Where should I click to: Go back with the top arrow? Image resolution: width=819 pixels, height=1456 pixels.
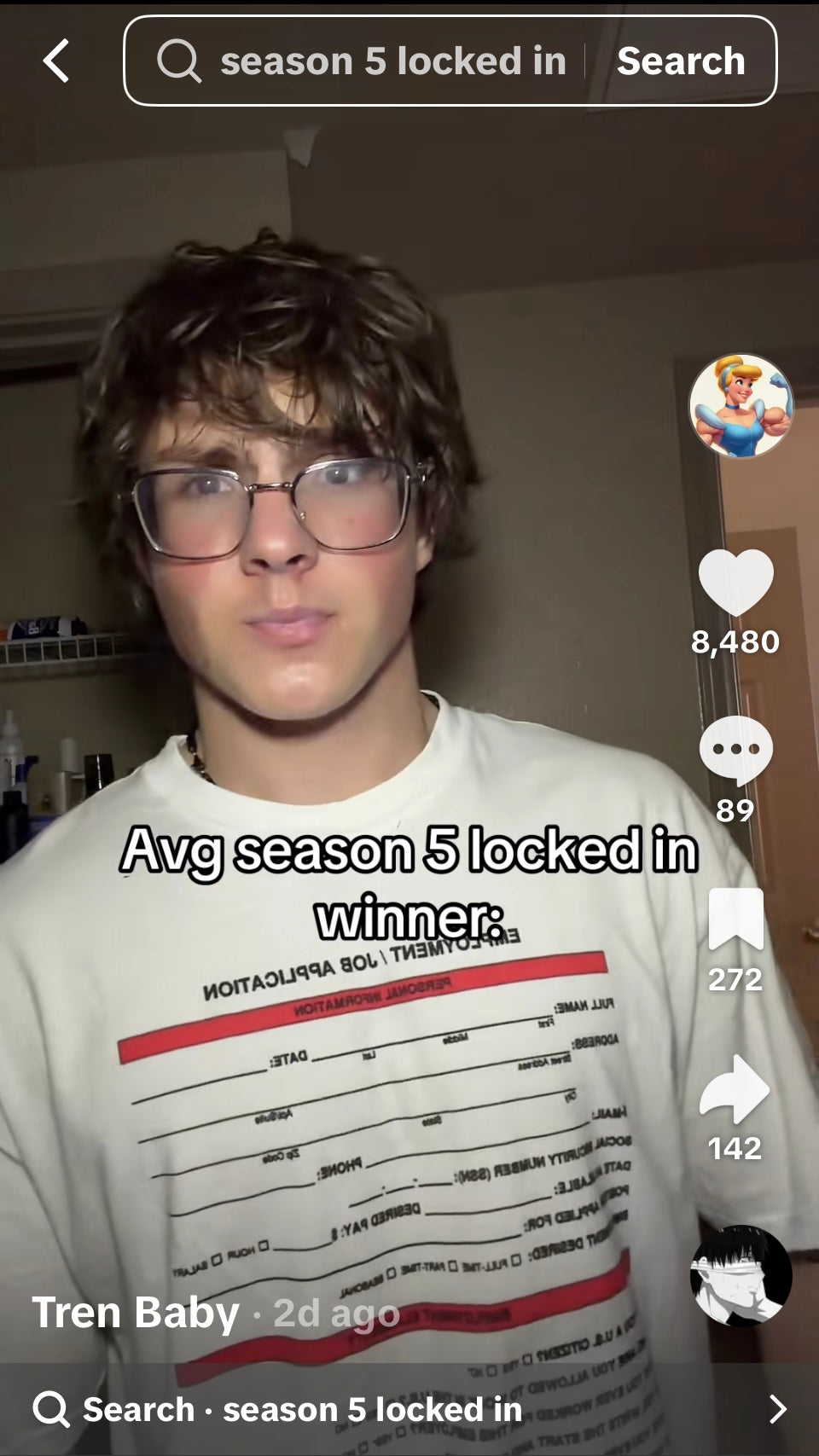pos(56,61)
